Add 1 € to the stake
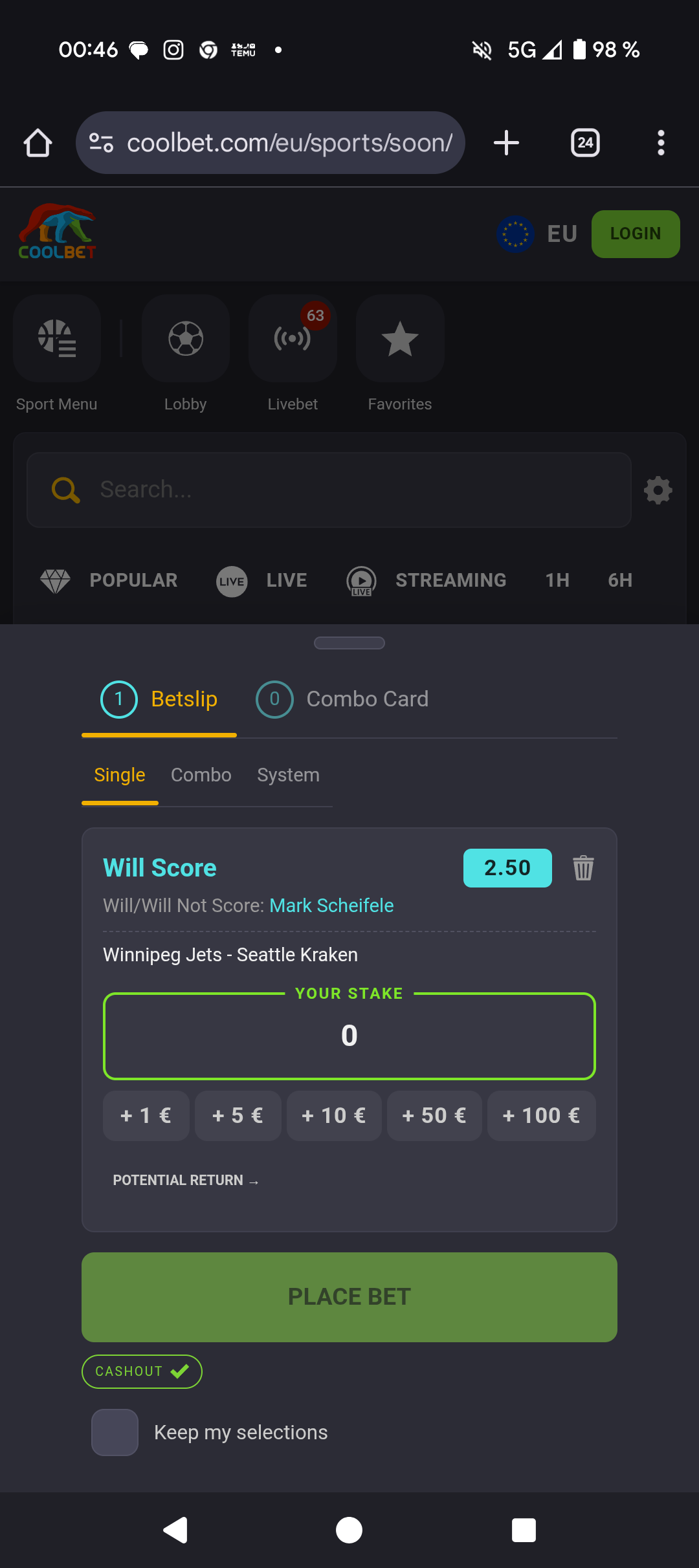699x1568 pixels. [146, 1116]
